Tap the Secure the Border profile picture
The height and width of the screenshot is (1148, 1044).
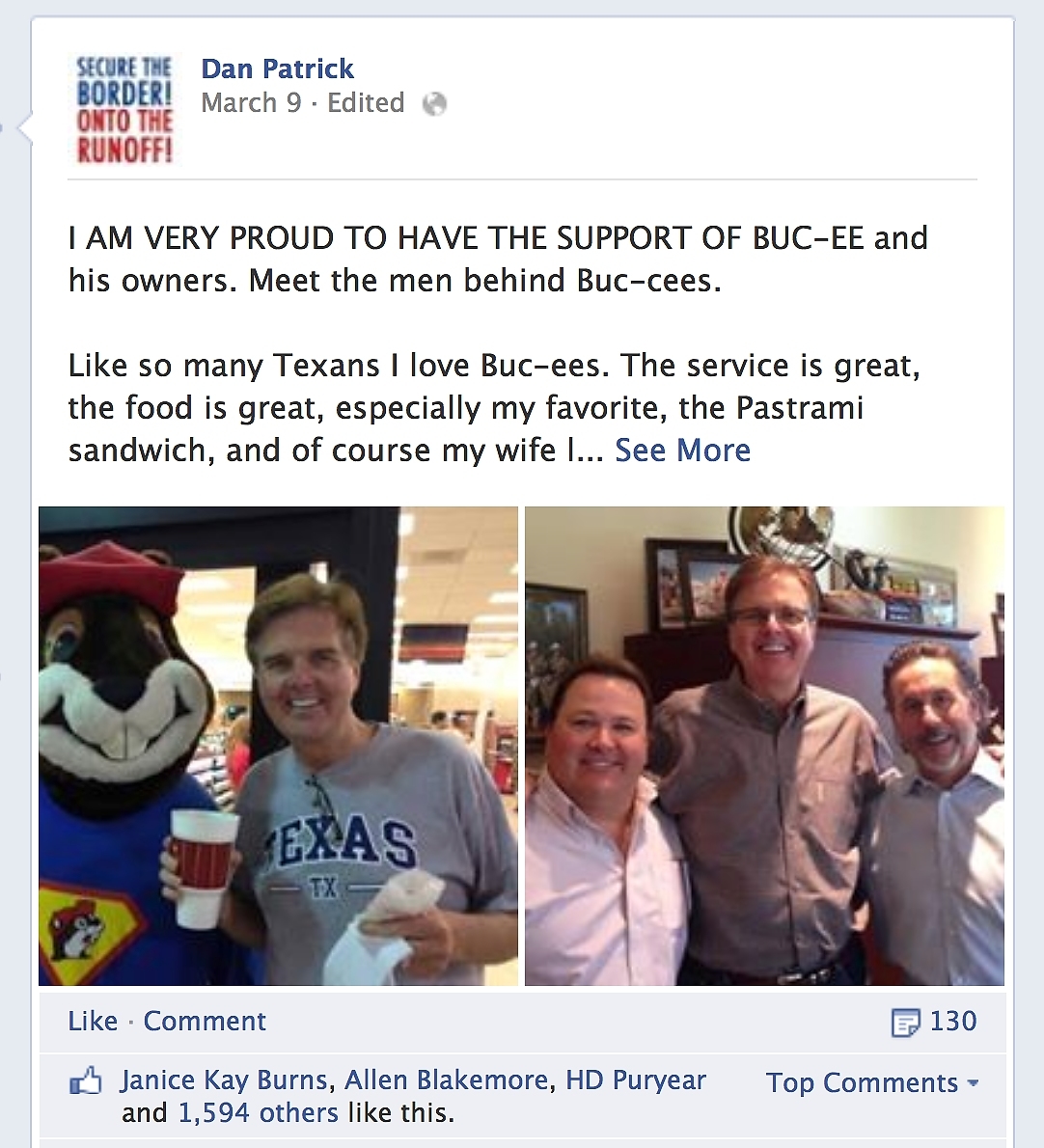click(x=124, y=110)
